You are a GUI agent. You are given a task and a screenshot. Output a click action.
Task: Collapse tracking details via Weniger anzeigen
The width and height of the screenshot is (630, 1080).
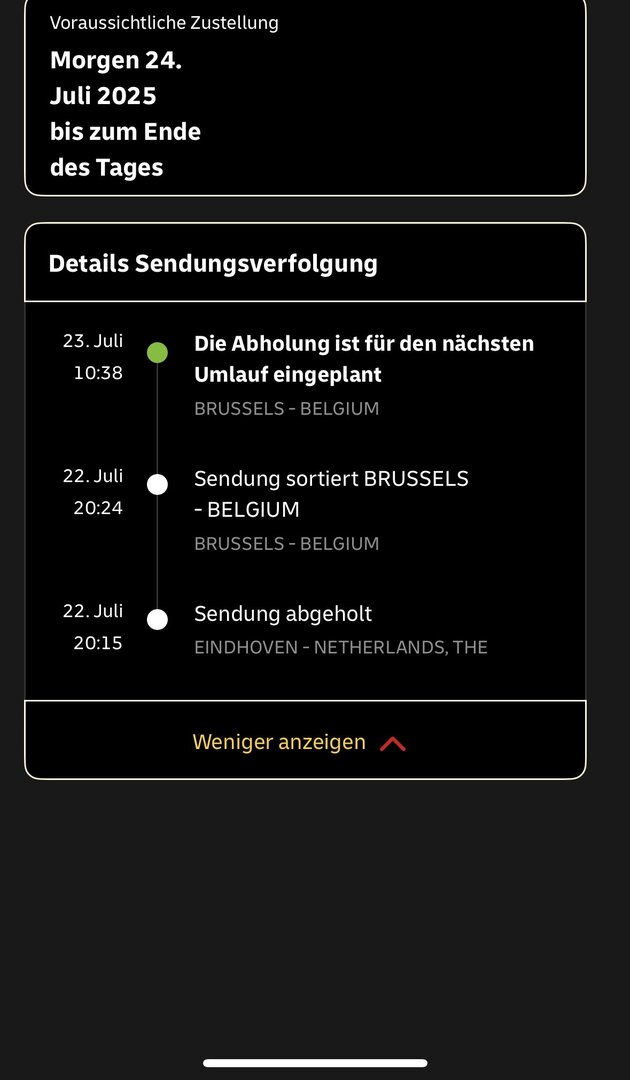coord(298,742)
